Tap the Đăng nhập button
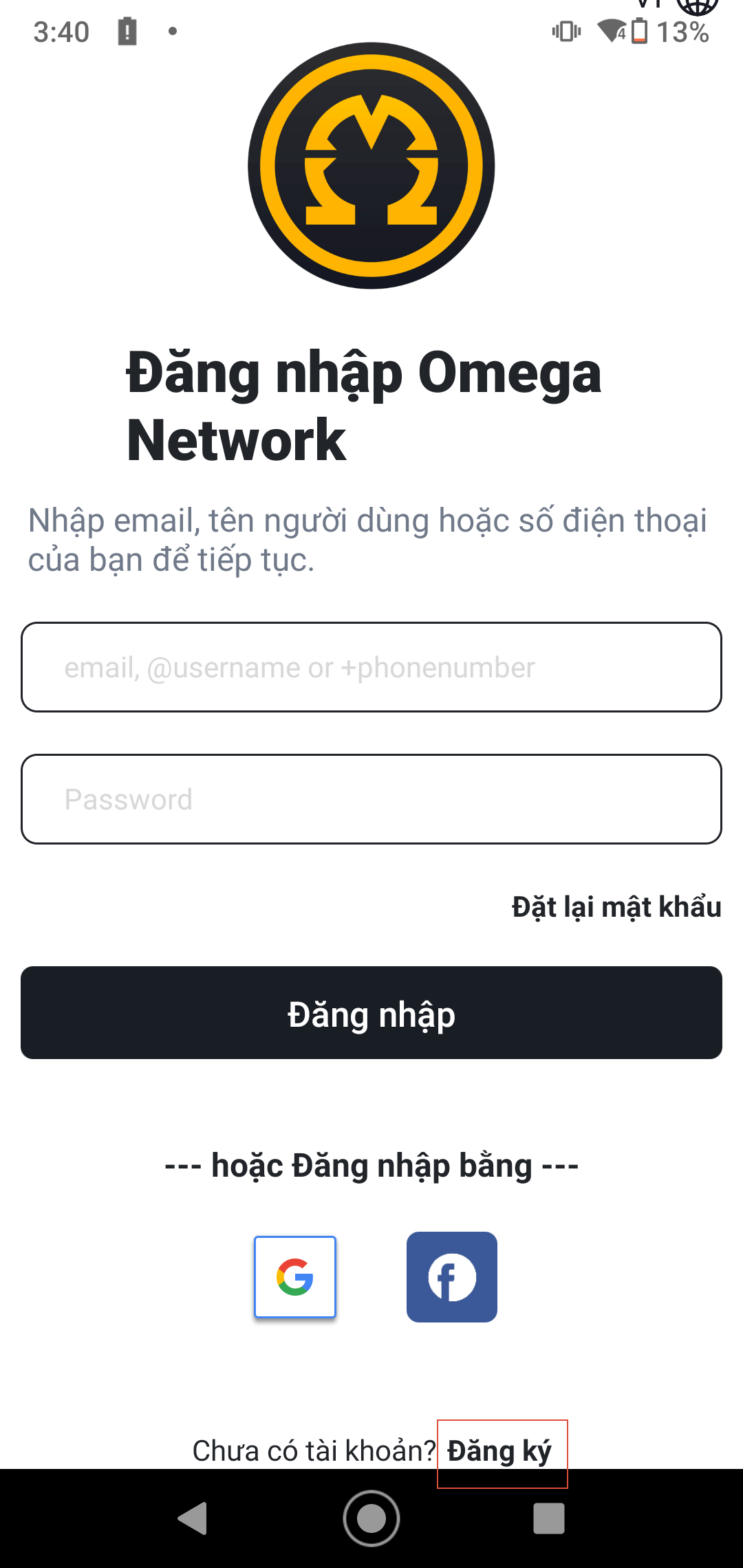The image size is (743, 1568). 371,1013
